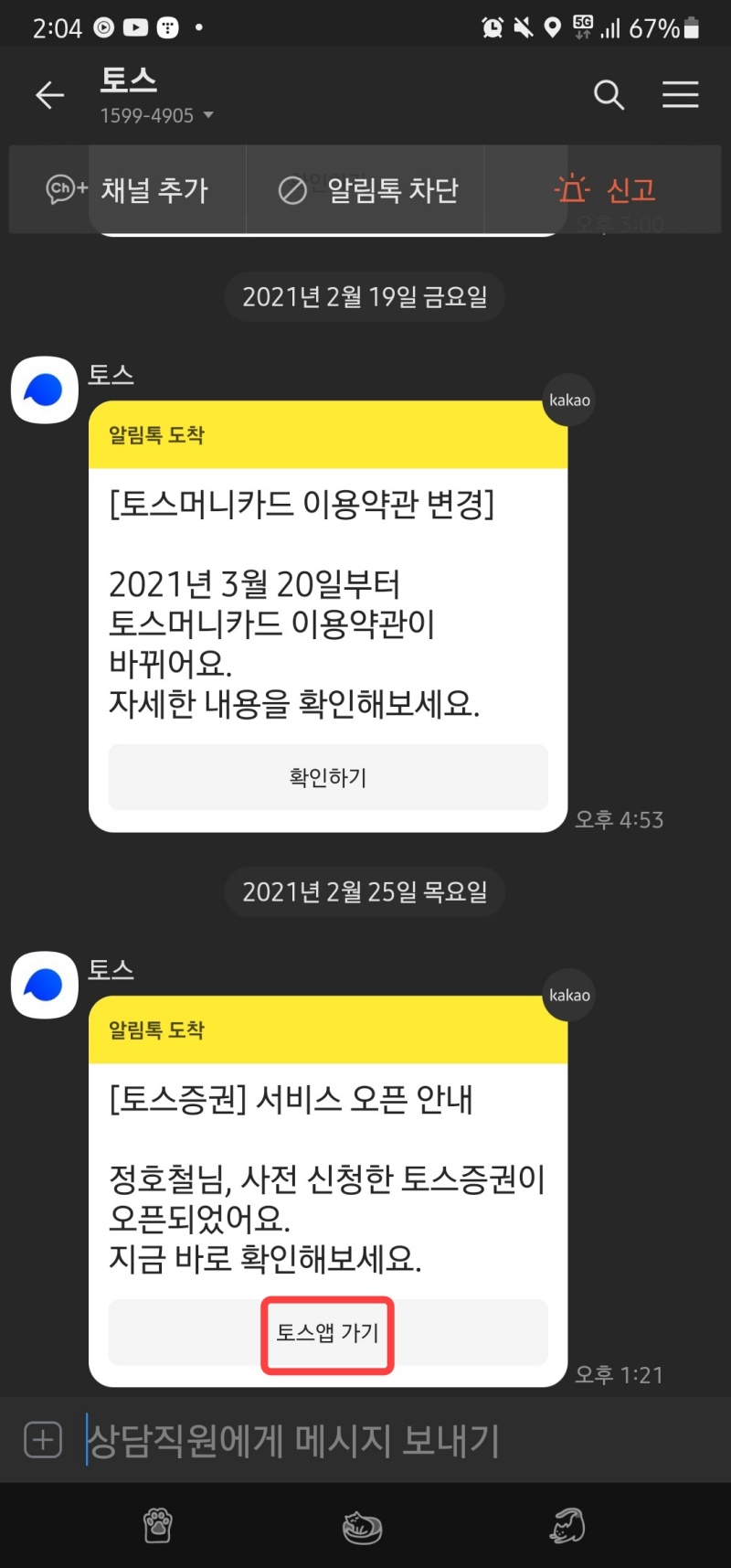The image size is (731, 1568).
Task: Open the hamburger menu at top right
Action: click(680, 94)
